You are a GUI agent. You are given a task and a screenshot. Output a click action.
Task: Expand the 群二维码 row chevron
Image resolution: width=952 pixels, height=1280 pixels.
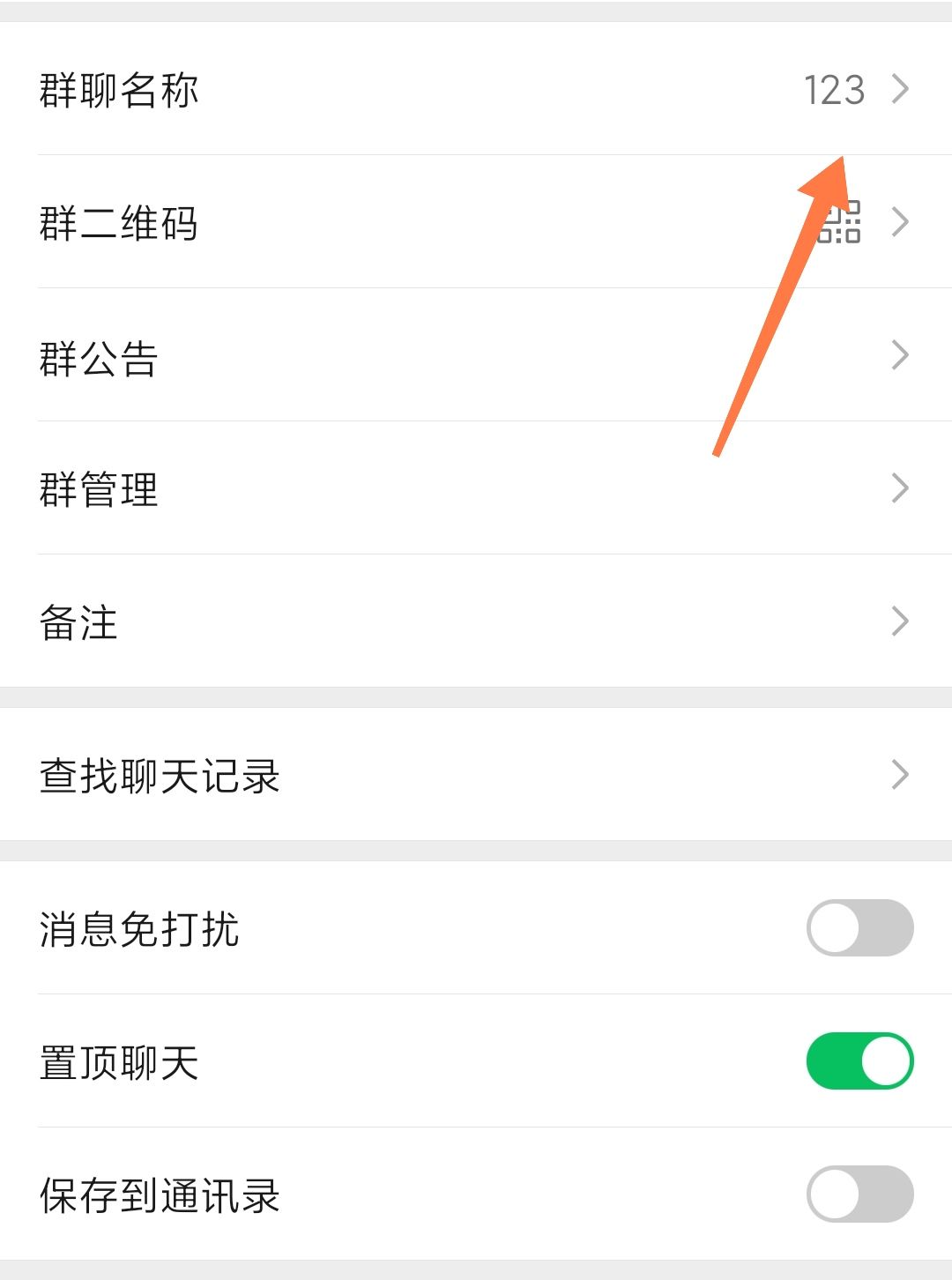coord(899,222)
